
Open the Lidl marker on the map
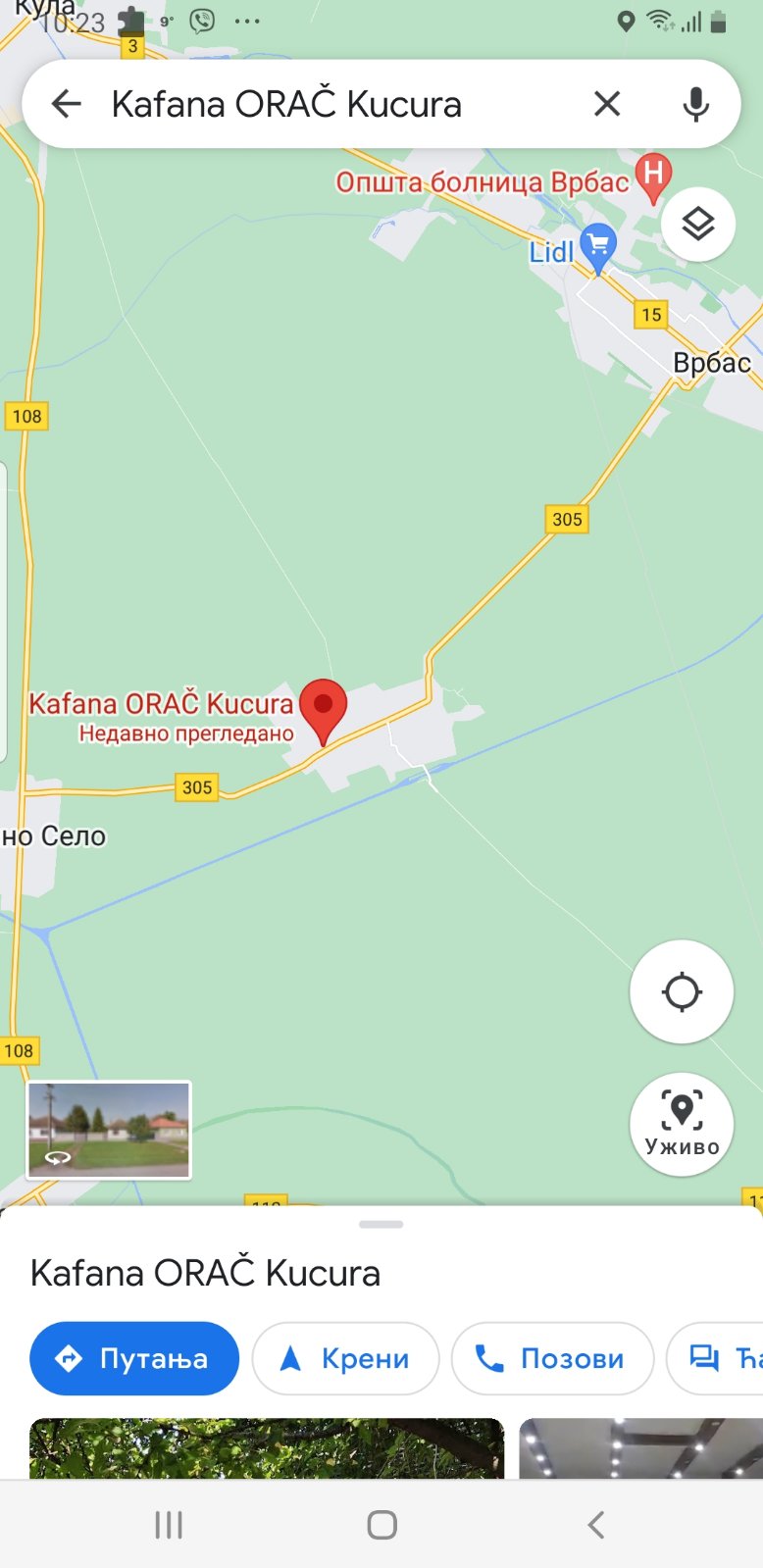pos(597,245)
